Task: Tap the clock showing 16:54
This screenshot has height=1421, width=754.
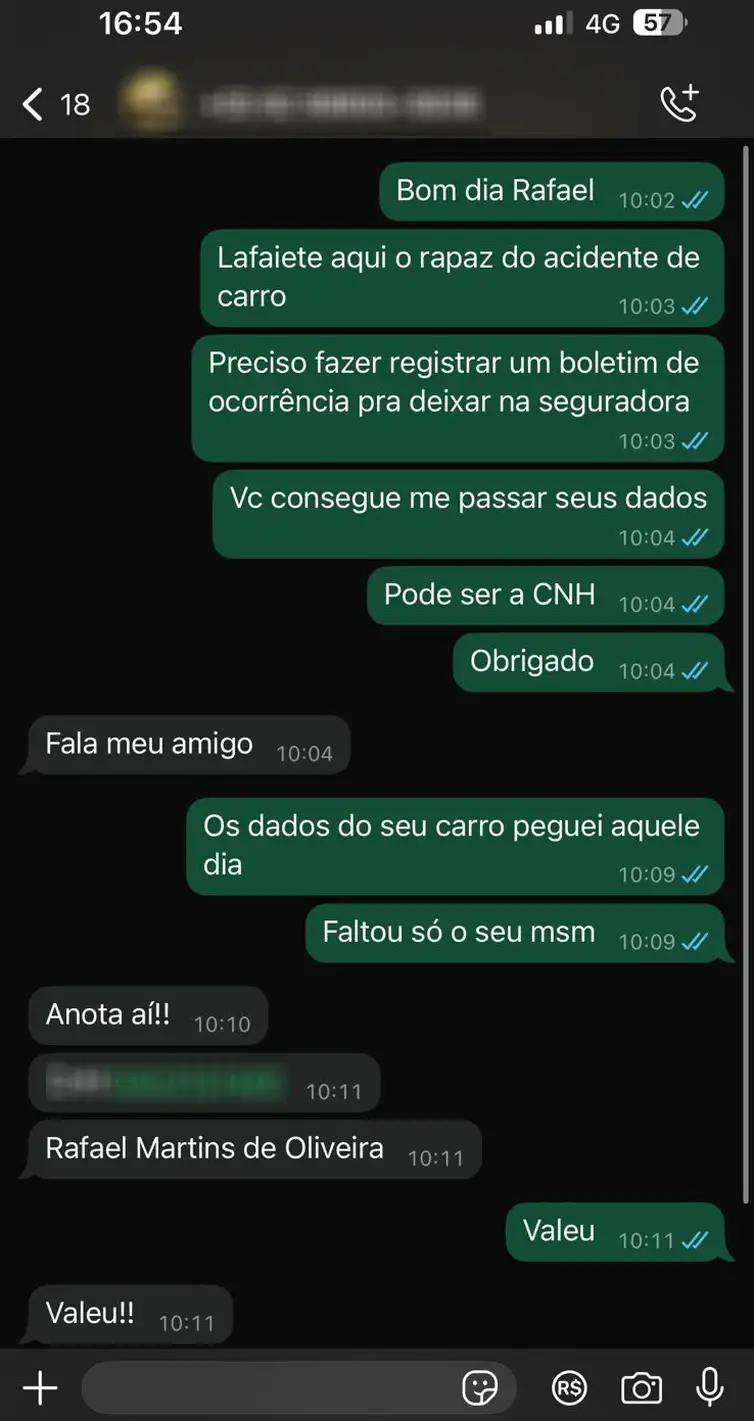Action: (141, 22)
